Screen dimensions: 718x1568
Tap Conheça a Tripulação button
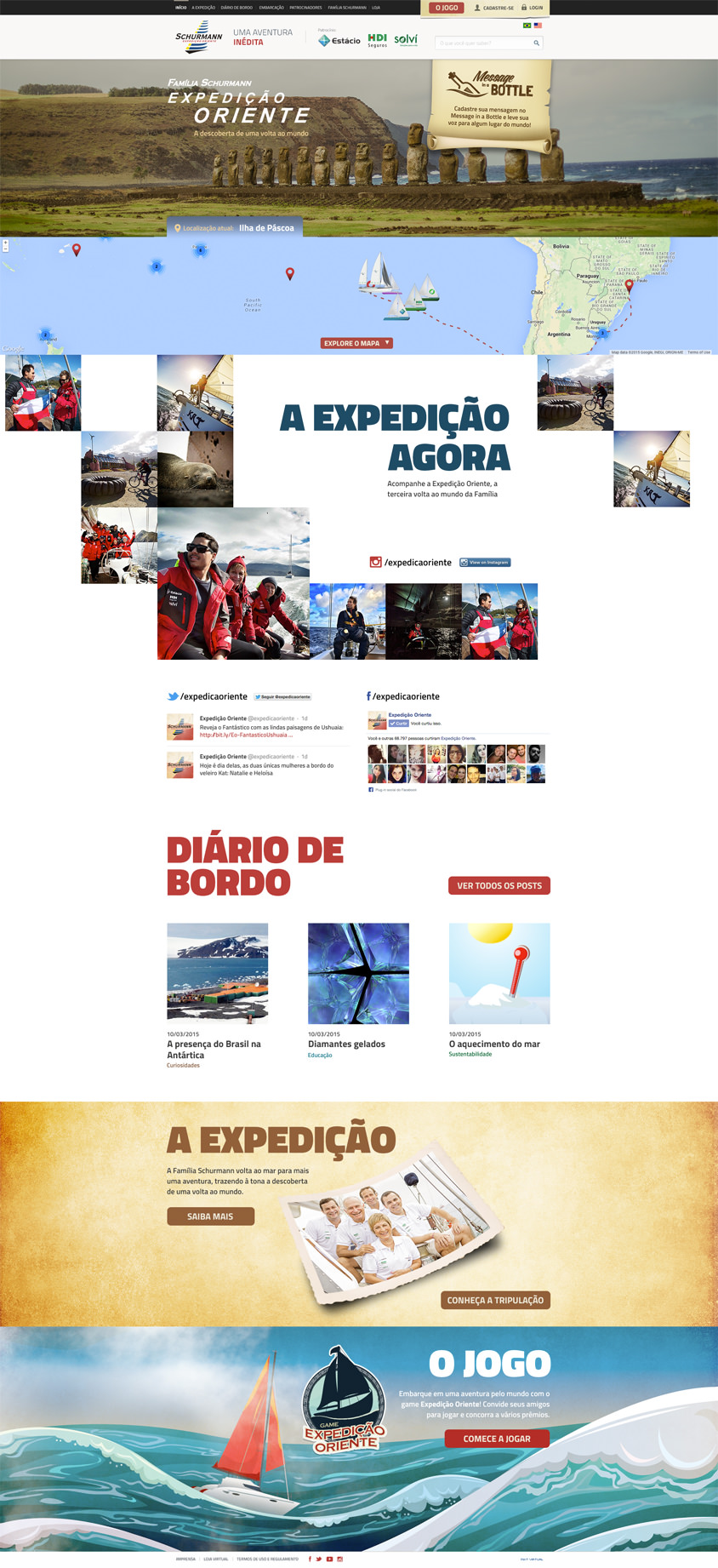[495, 1300]
